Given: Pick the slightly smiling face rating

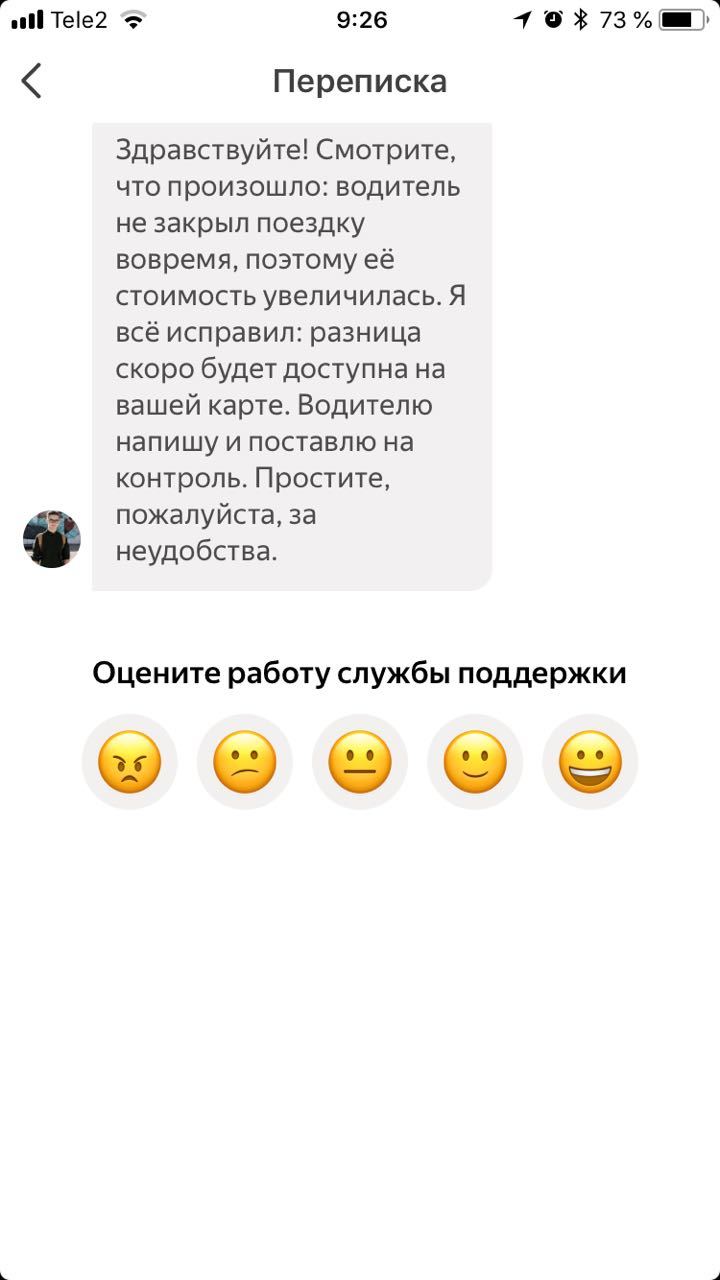Looking at the screenshot, I should point(475,762).
